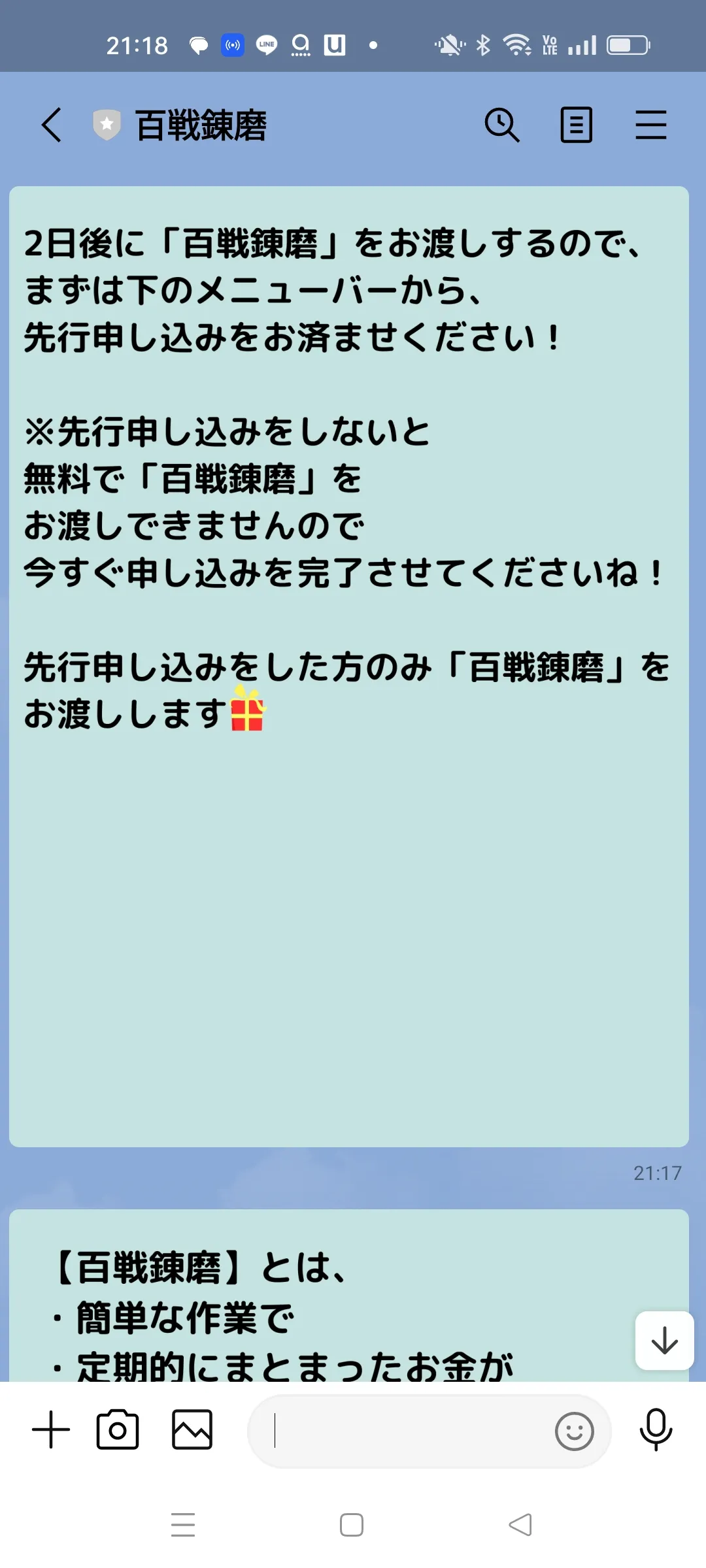Tap the system home button
This screenshot has width=706, height=1568.
point(352,1525)
